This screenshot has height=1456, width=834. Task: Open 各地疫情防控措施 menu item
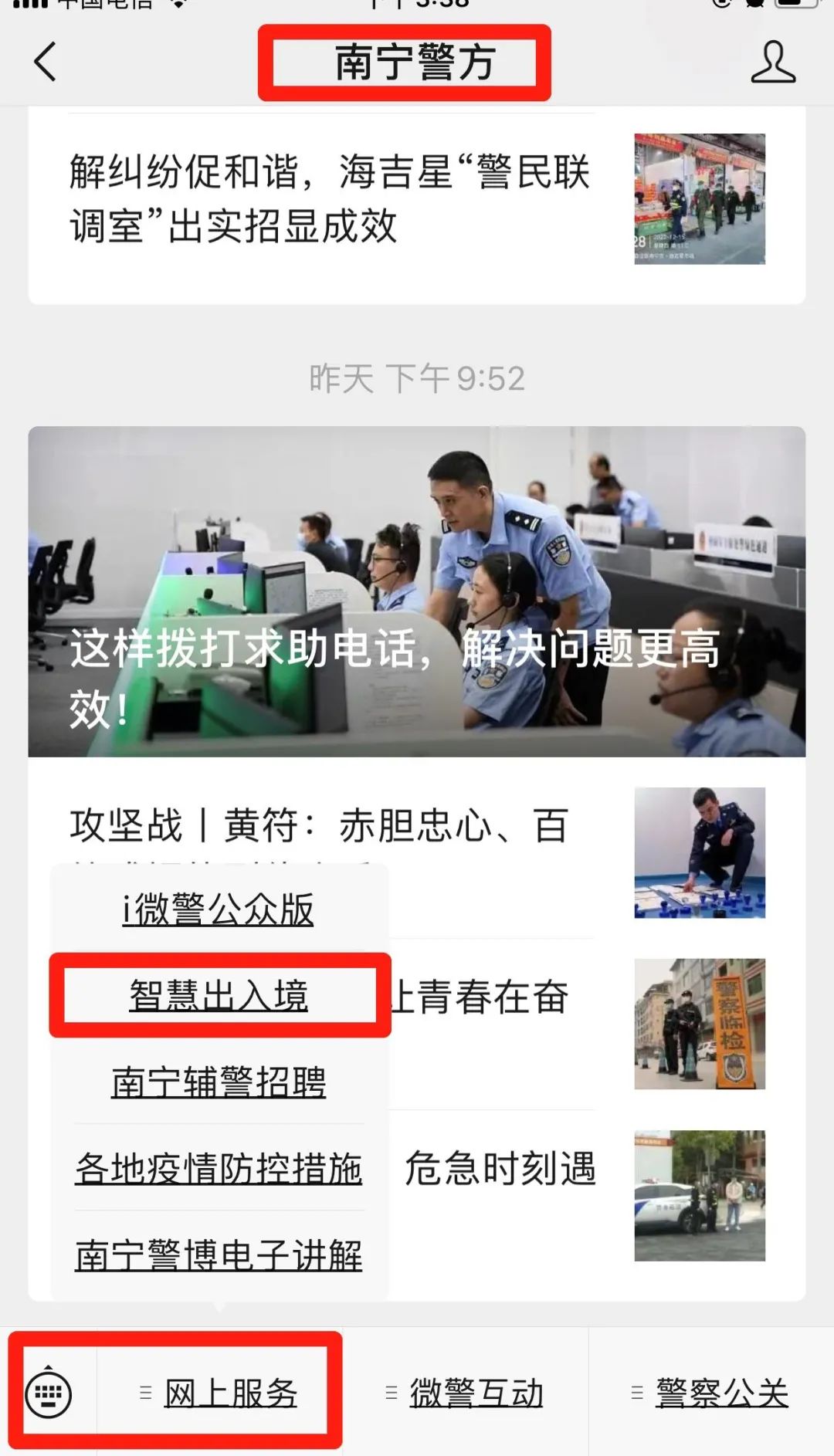[219, 1168]
